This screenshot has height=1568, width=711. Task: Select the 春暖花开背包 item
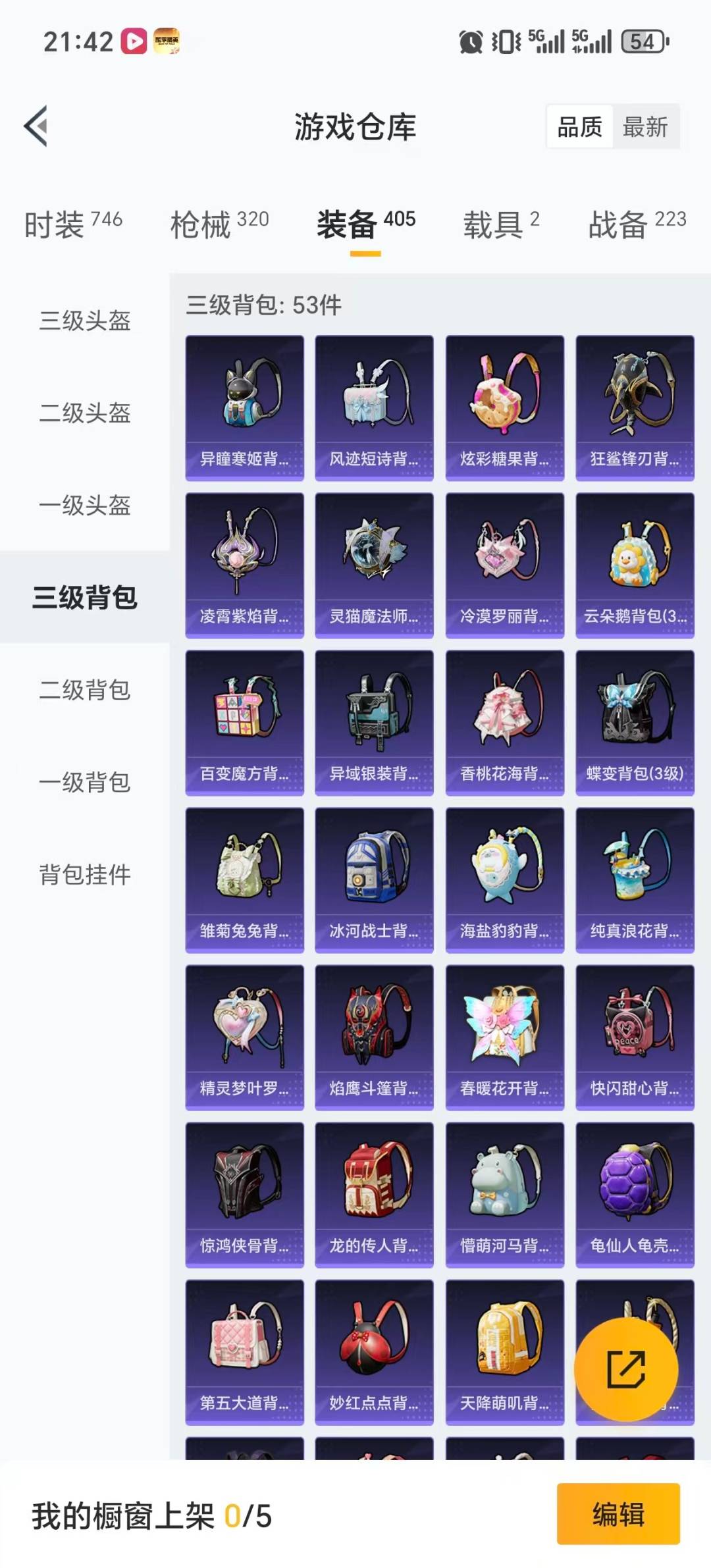coord(504,1037)
